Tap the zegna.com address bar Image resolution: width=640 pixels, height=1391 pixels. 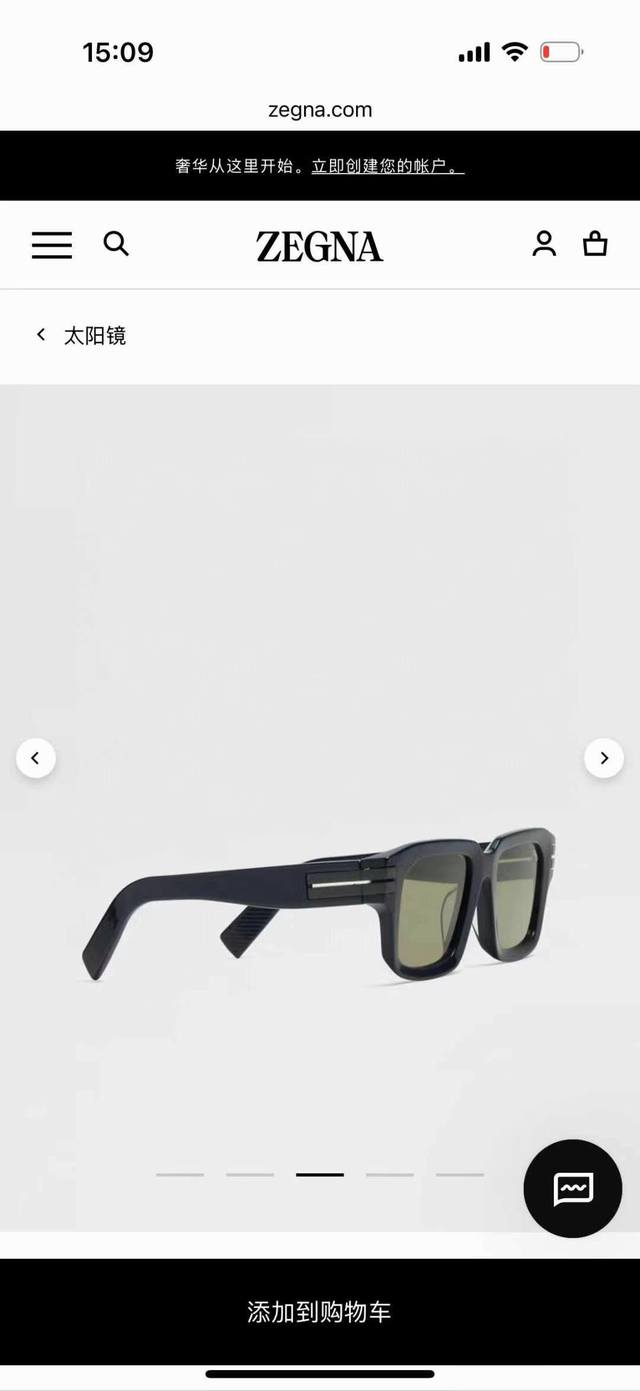[x=320, y=110]
